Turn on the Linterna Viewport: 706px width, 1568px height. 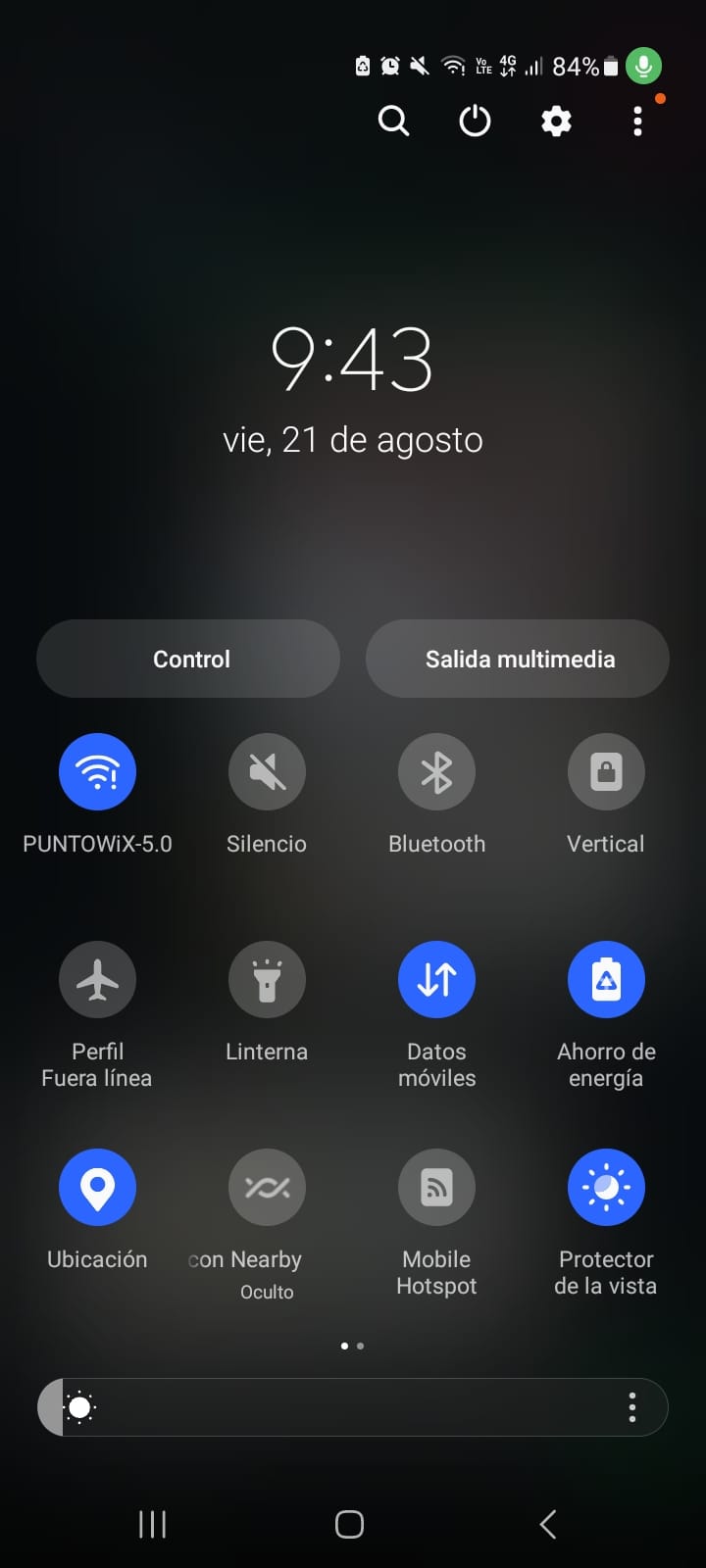click(267, 980)
